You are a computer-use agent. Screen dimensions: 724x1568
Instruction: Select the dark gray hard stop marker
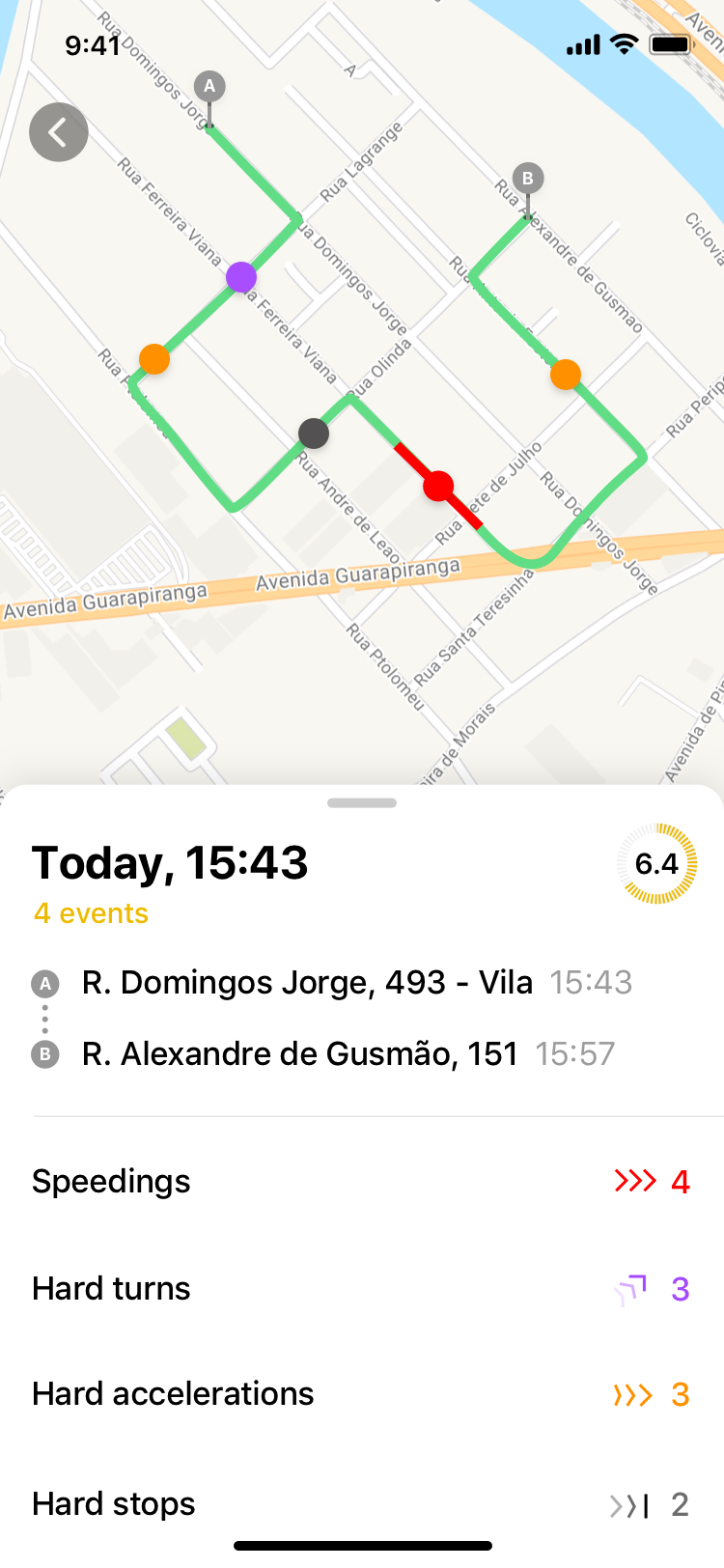click(314, 434)
